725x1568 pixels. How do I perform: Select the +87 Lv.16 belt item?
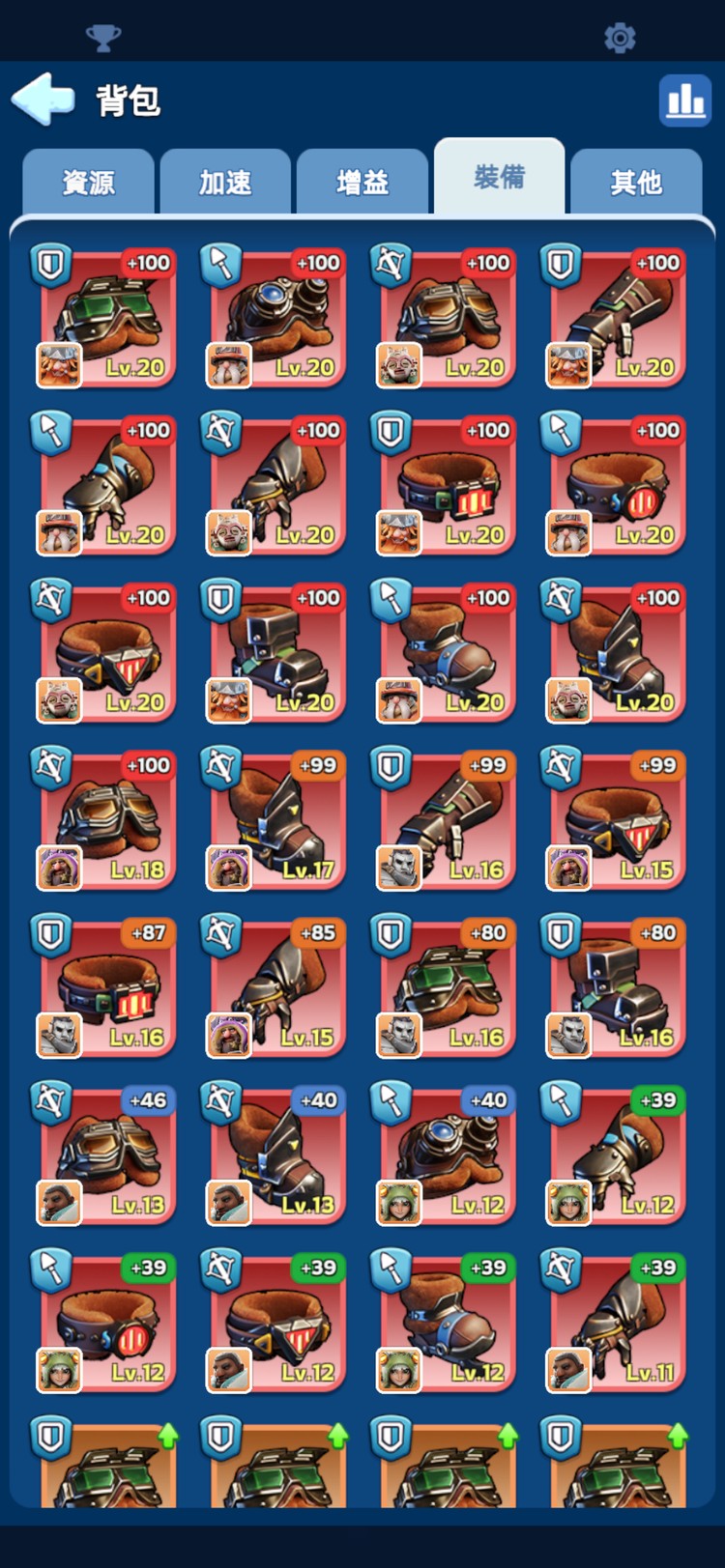[106, 988]
